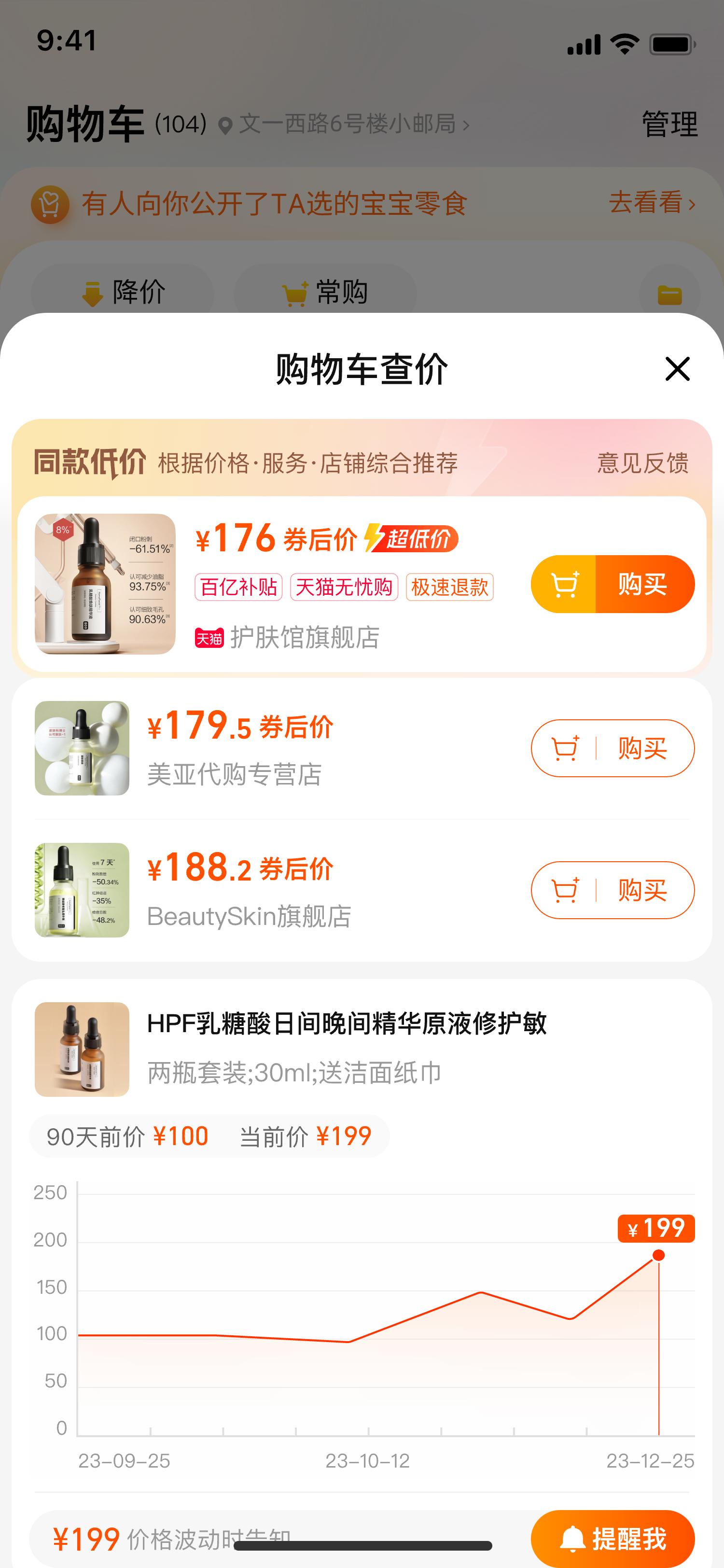
Task: Open the 护肤馆旗舰店 product image
Action: coord(105,584)
